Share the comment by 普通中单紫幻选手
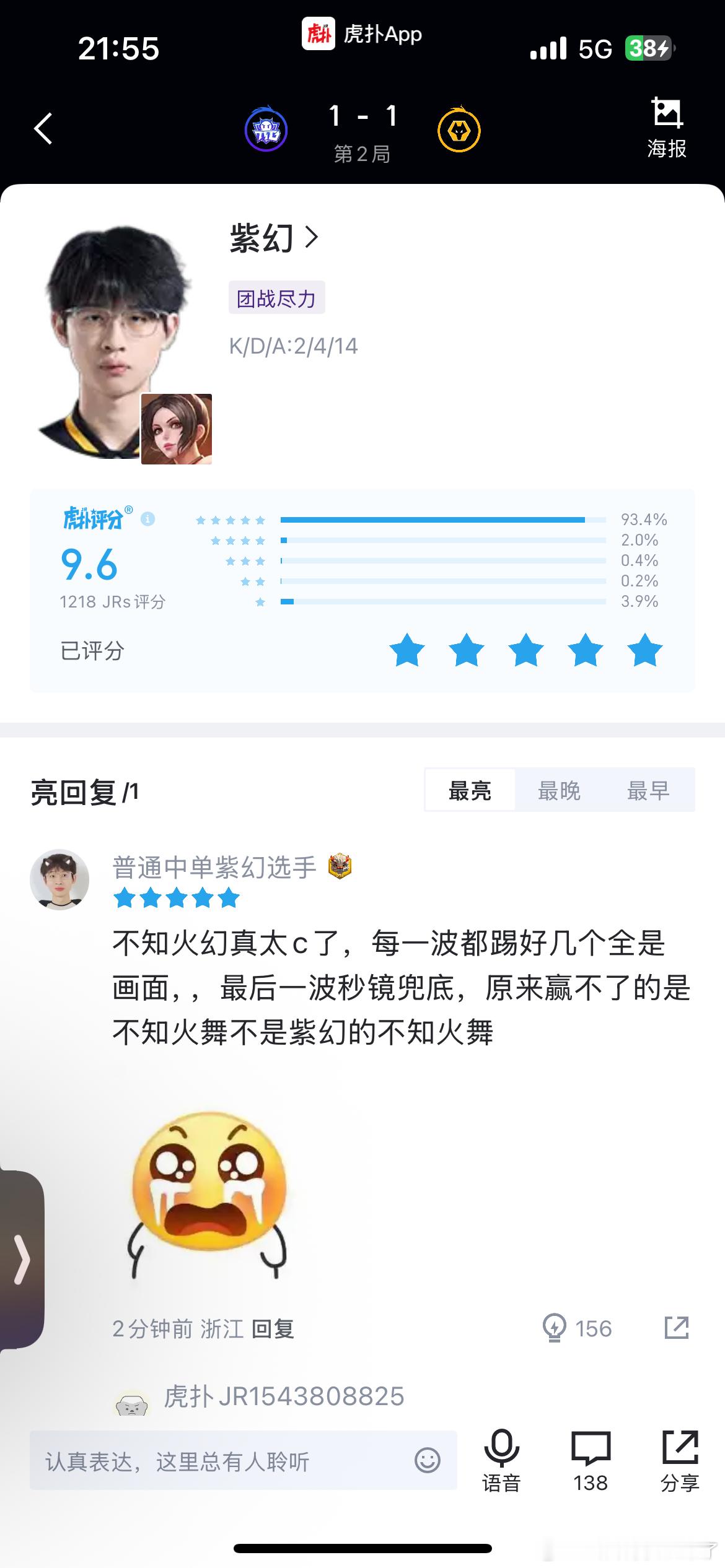The height and width of the screenshot is (1568, 725). 676,1328
